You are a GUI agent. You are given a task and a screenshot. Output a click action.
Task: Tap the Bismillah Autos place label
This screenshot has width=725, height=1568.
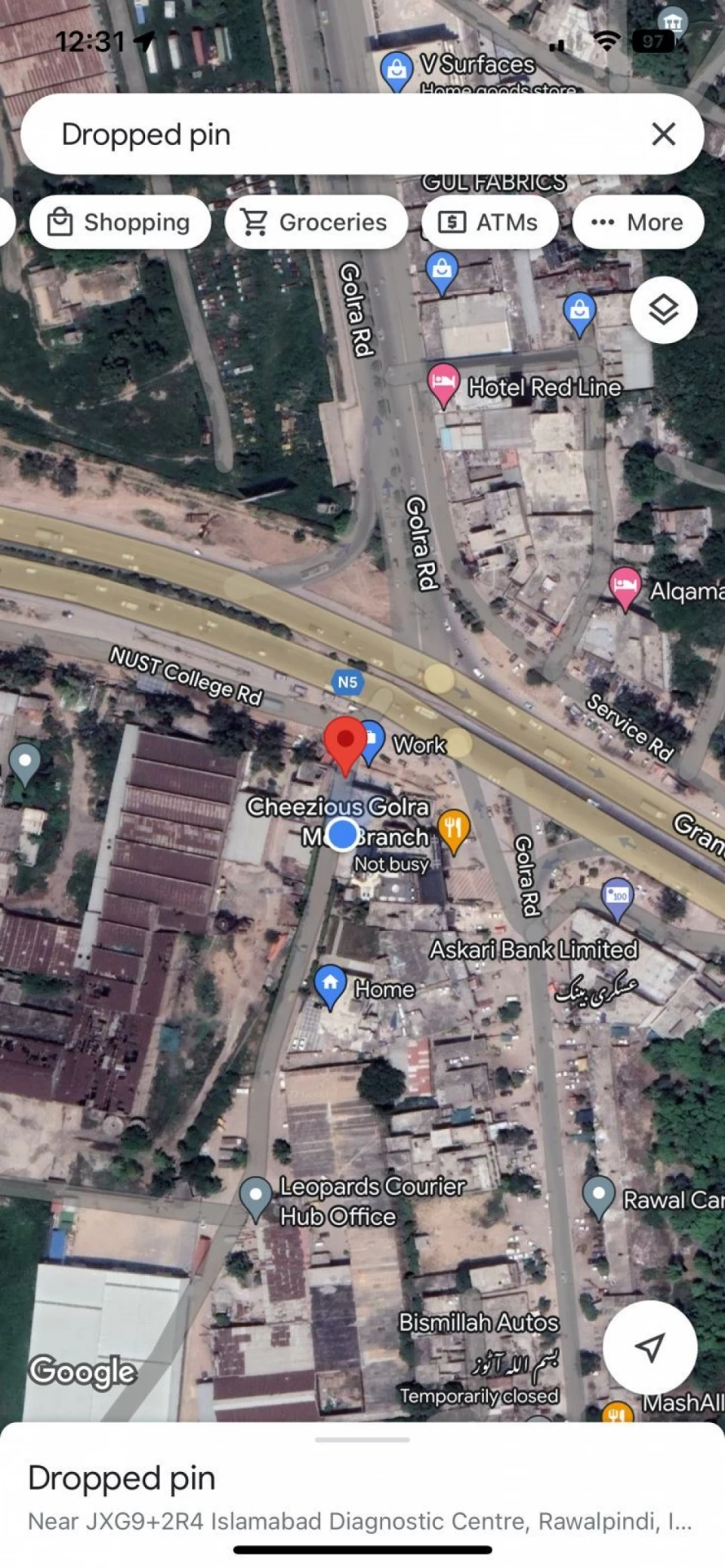coord(479,1322)
